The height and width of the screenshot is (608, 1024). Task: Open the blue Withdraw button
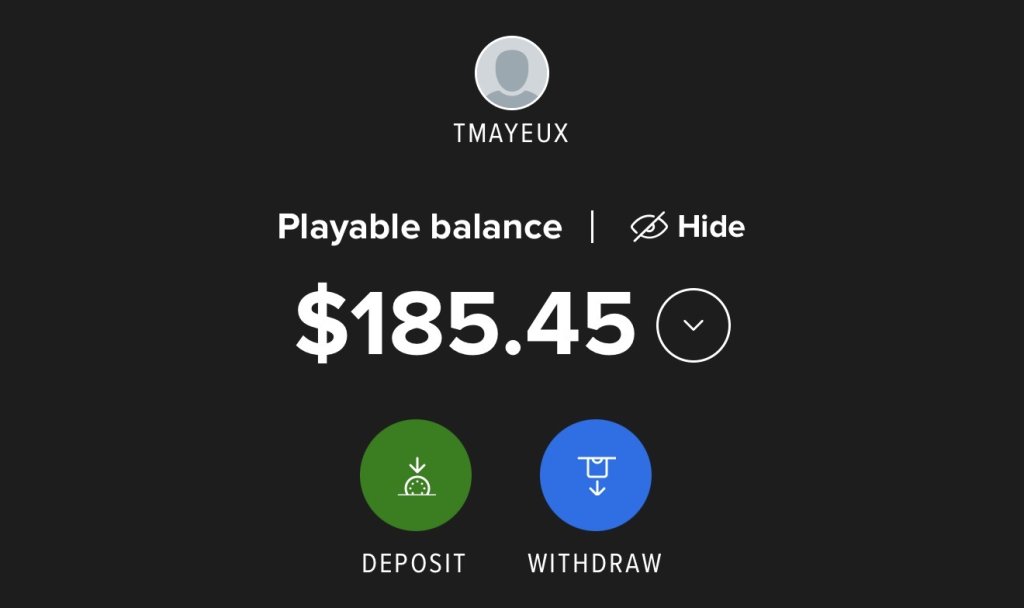(595, 475)
